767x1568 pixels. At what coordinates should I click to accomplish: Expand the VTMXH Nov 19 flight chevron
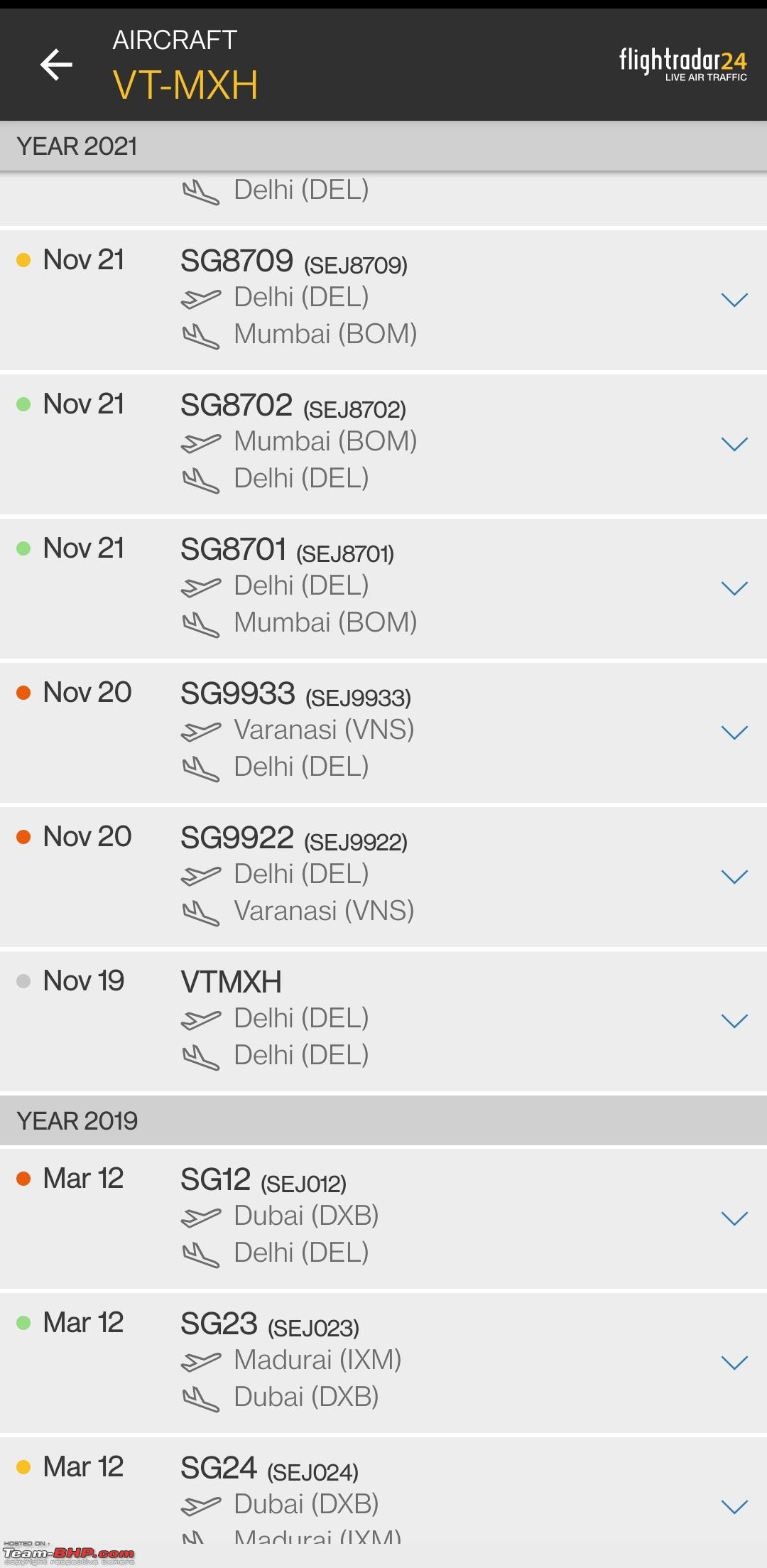point(734,1021)
